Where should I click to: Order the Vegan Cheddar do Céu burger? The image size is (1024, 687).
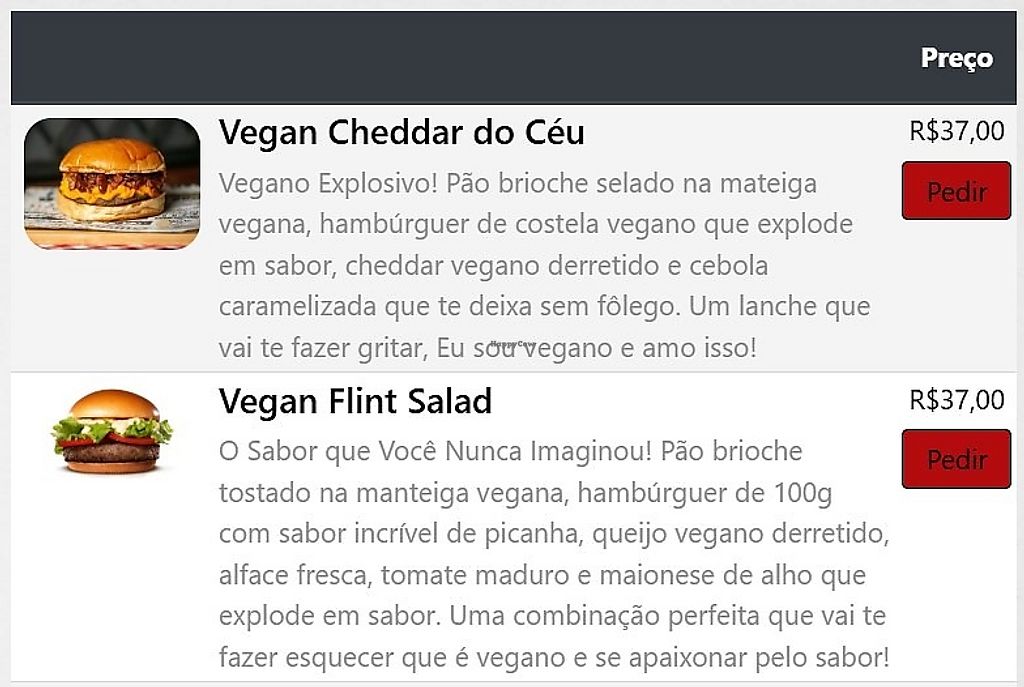[x=956, y=191]
